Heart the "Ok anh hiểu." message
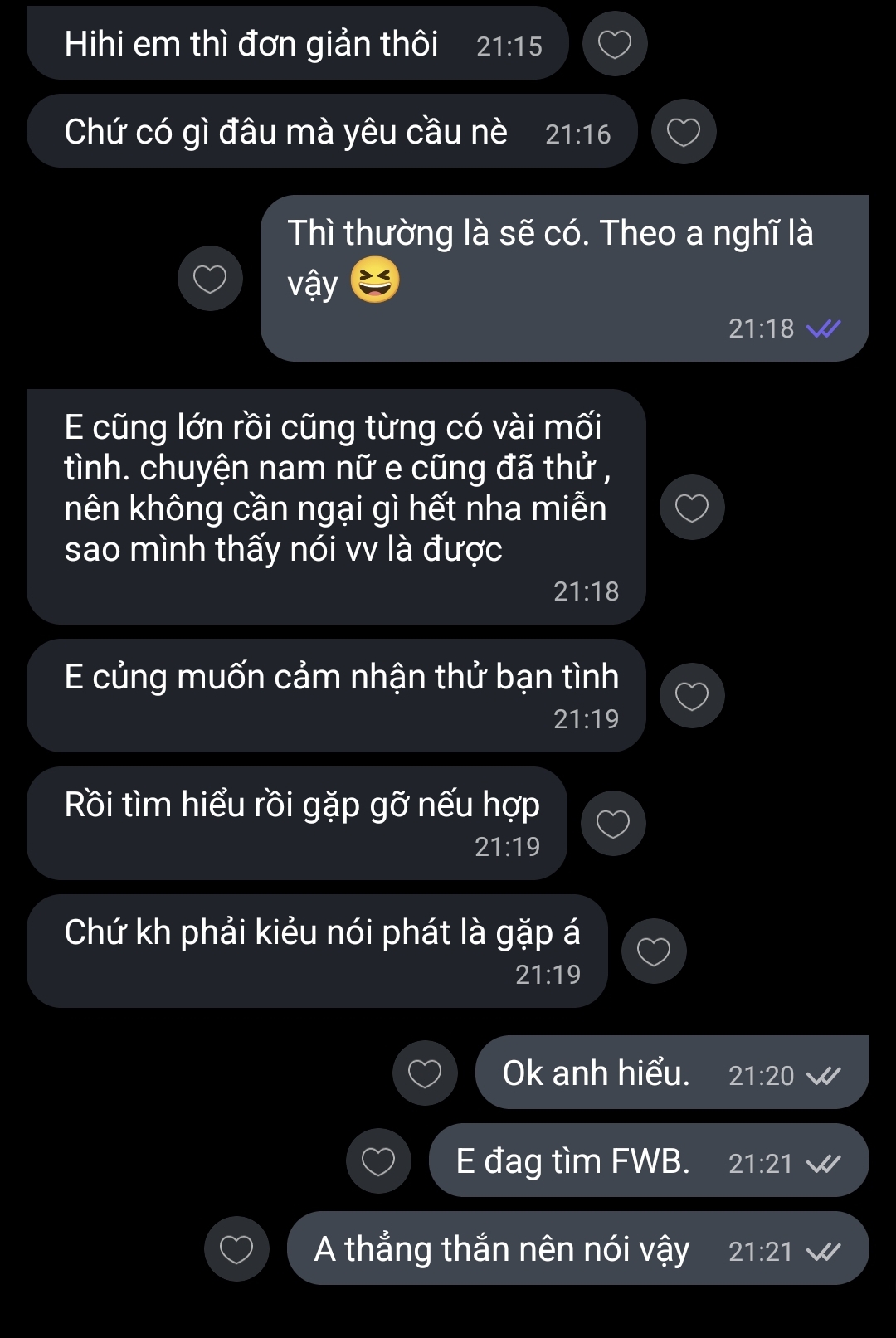Screen dimensions: 896x1338 [425, 1073]
